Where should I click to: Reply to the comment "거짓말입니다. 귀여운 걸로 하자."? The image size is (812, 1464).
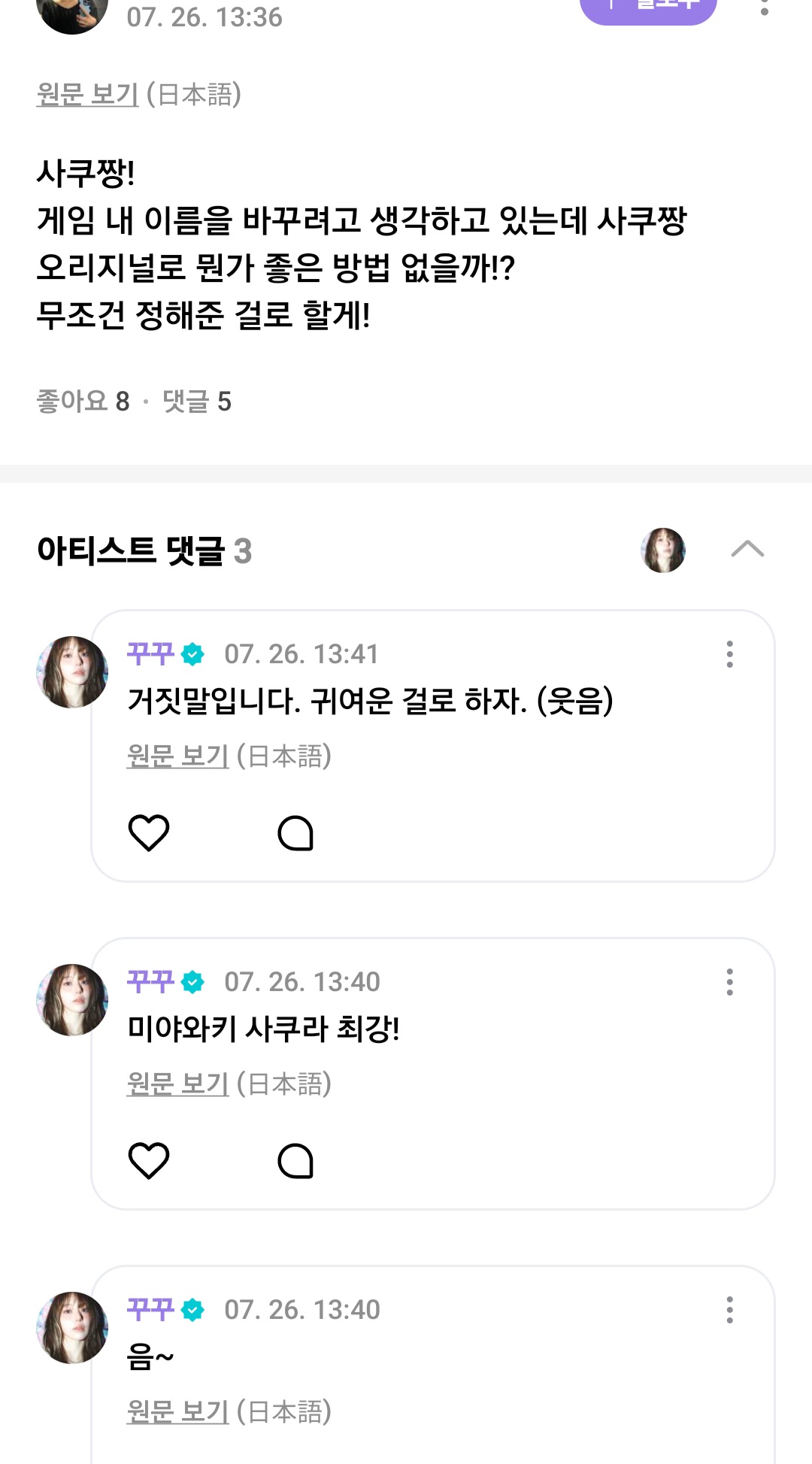[x=295, y=833]
